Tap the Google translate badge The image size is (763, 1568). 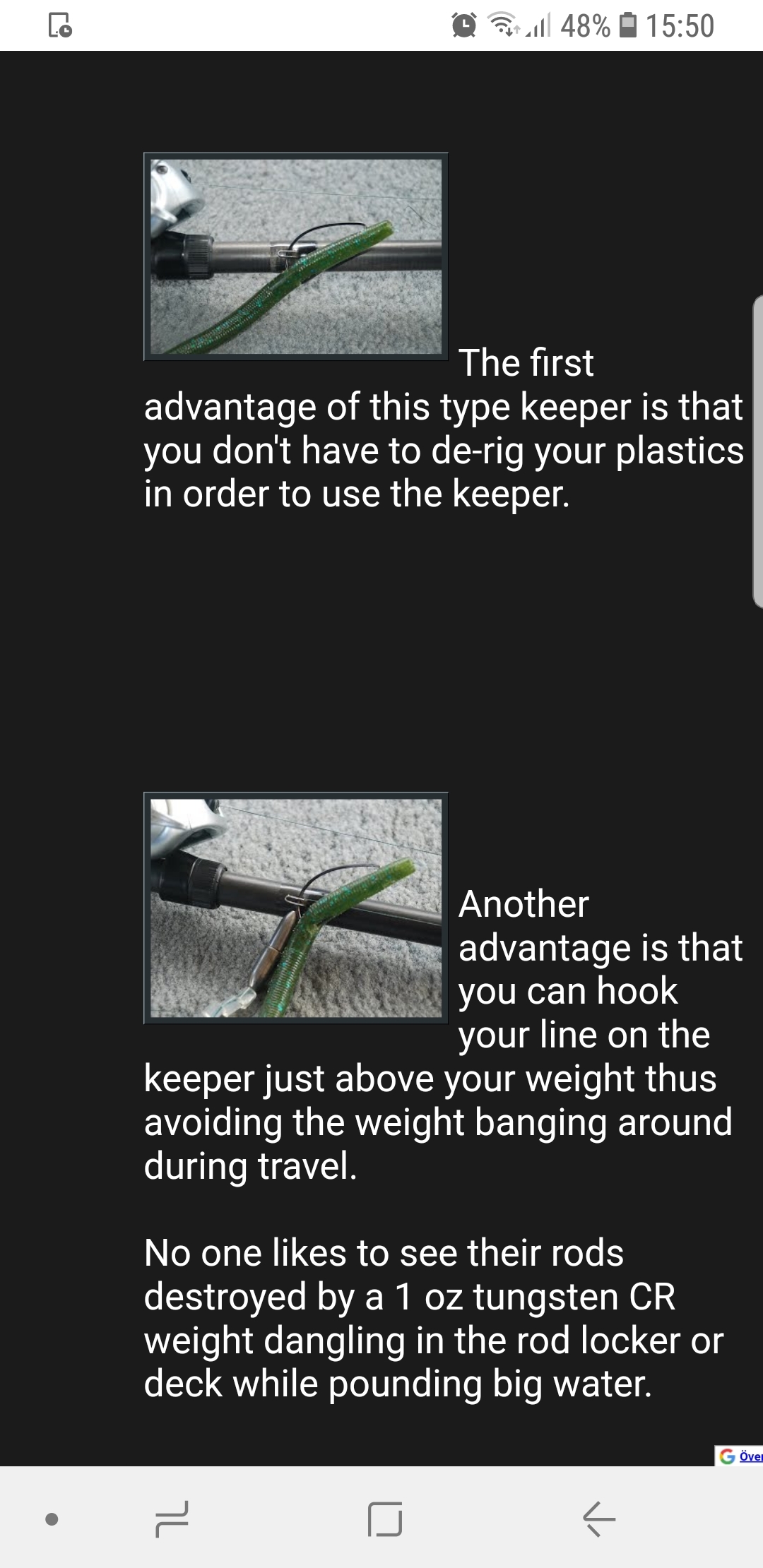coord(739,1456)
